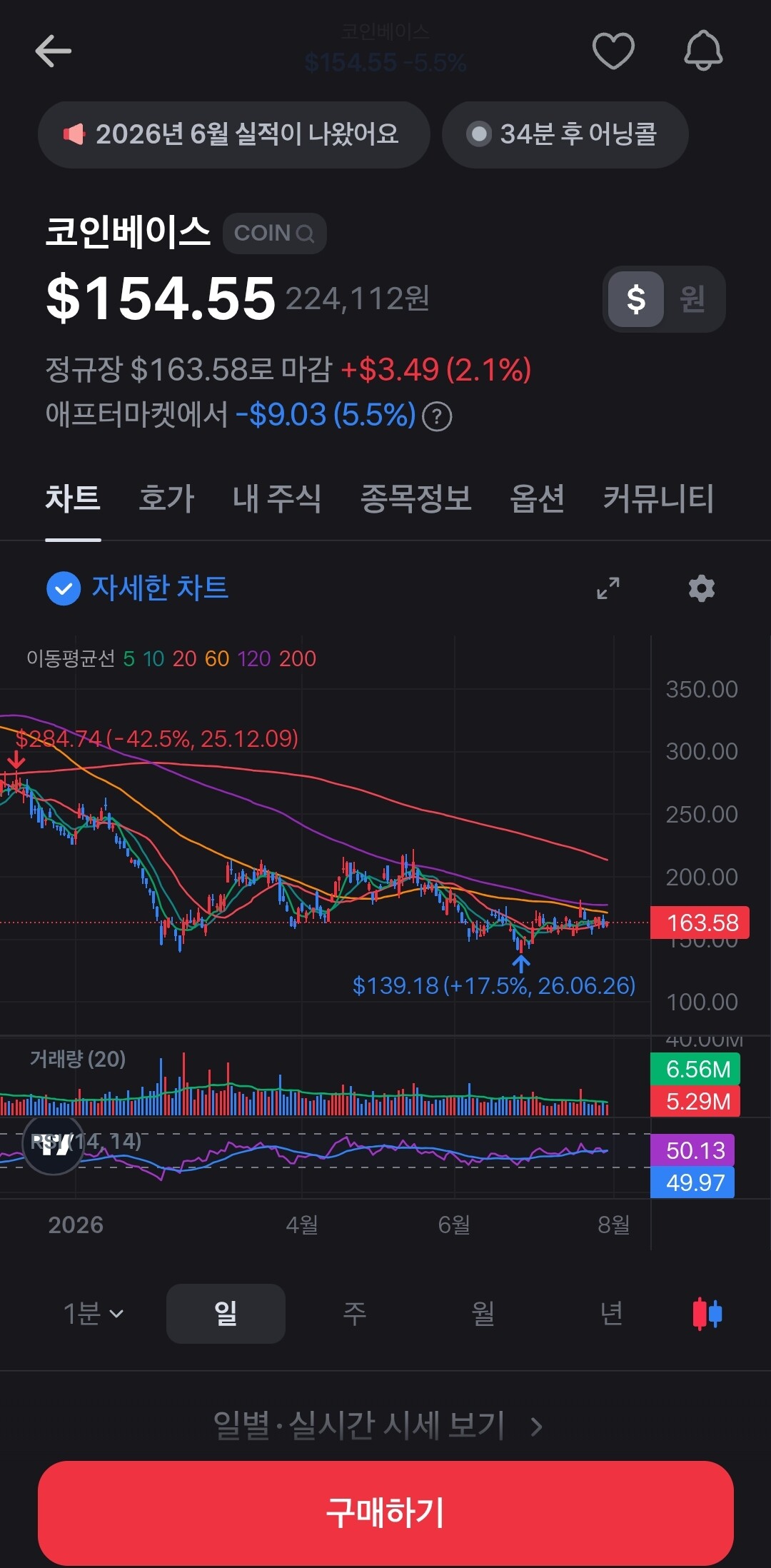Open the 2026년 6월 실적 announcement chip
The height and width of the screenshot is (1568, 771).
click(233, 134)
